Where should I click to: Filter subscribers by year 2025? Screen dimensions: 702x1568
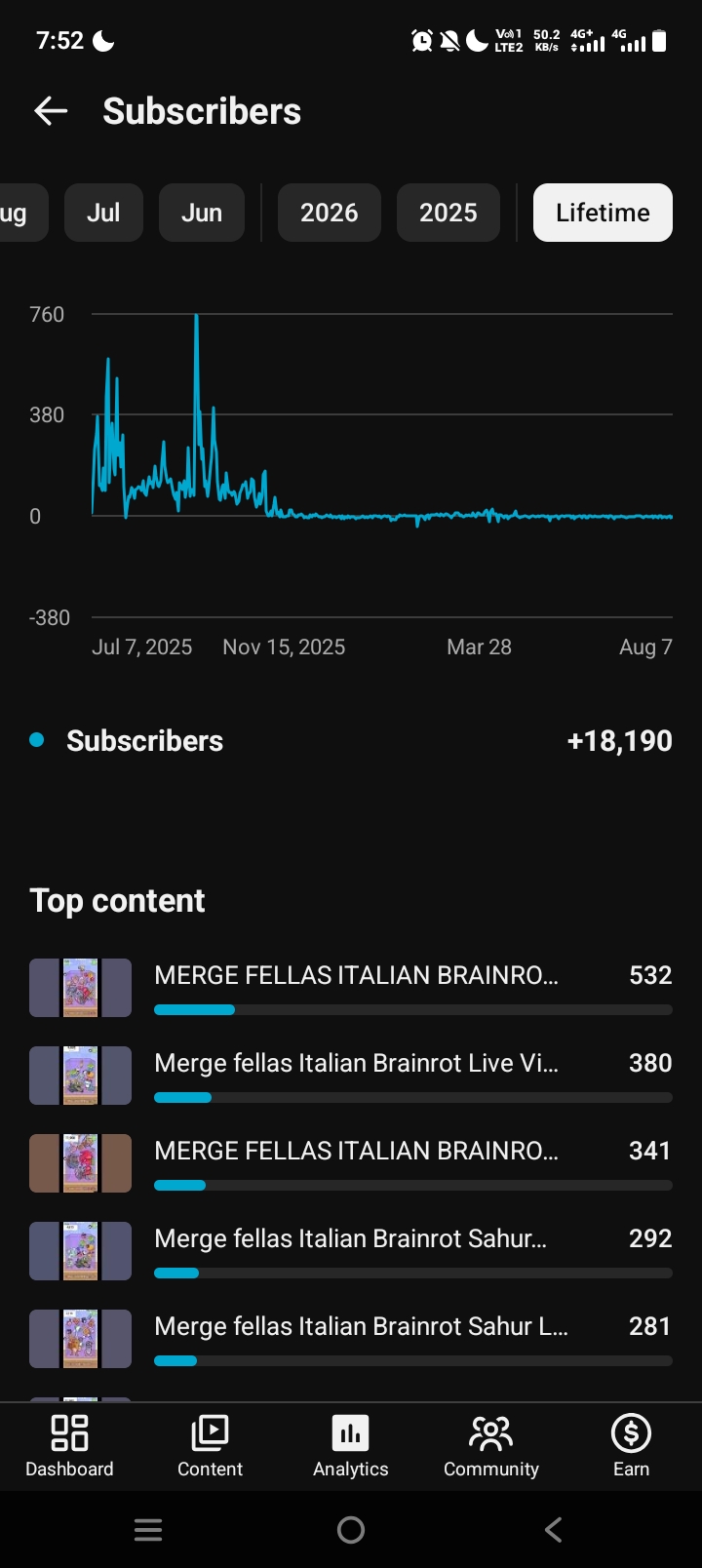(448, 213)
